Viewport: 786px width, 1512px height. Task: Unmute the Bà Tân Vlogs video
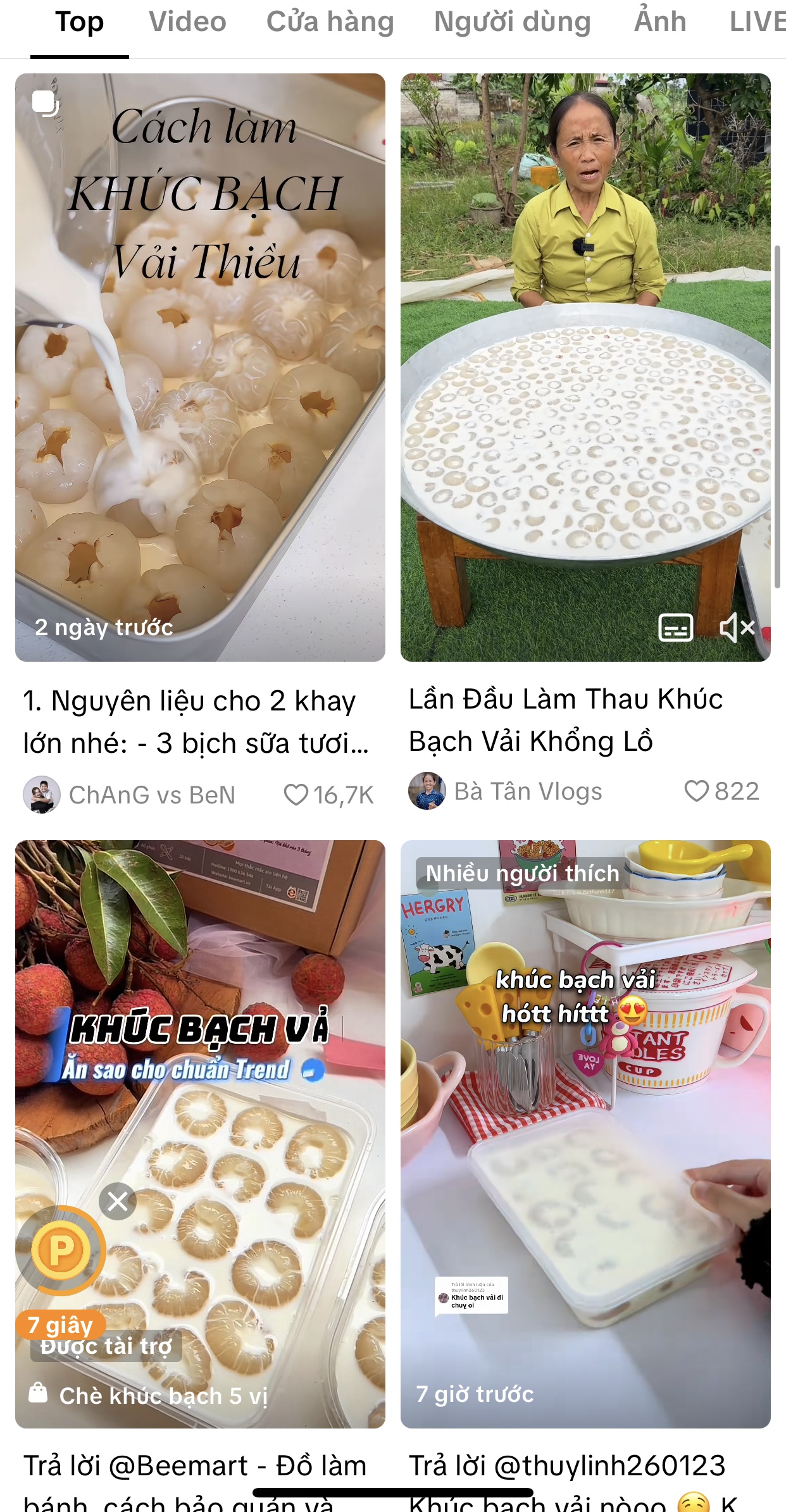click(737, 628)
